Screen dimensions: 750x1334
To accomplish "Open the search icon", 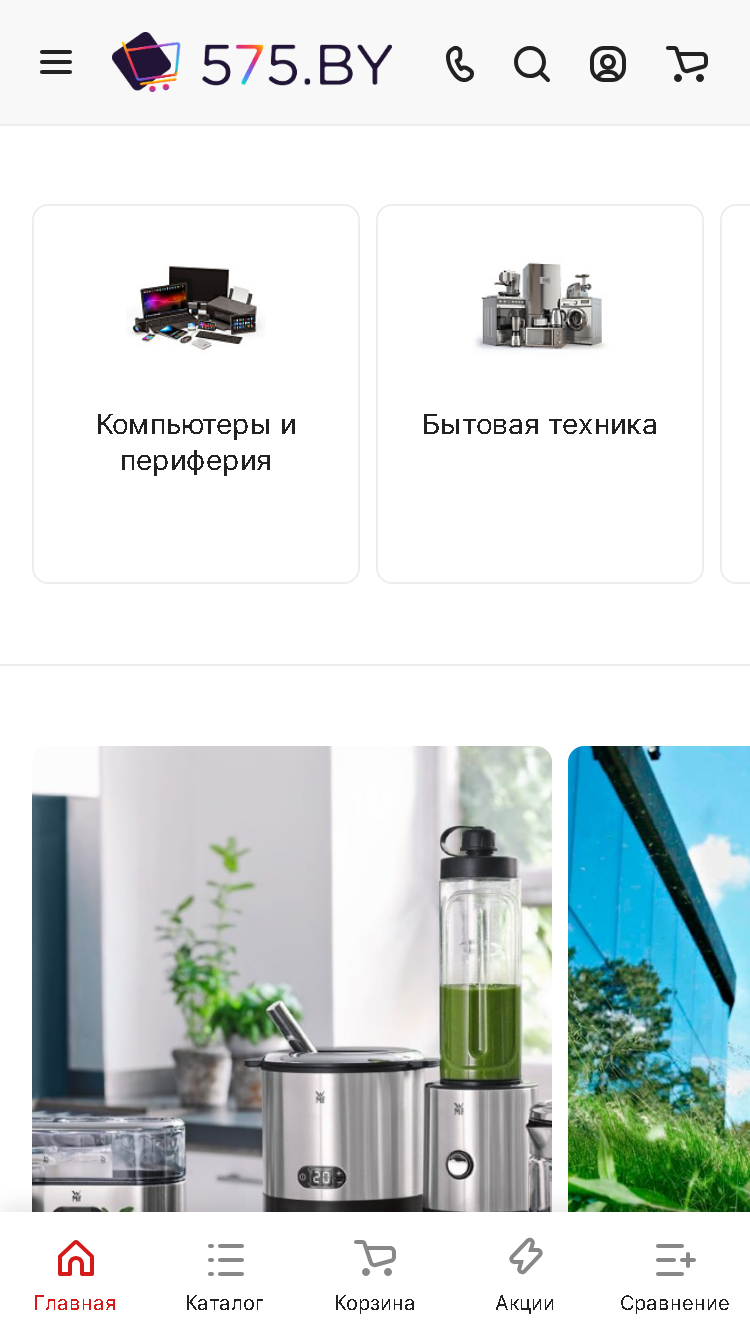I will (532, 64).
